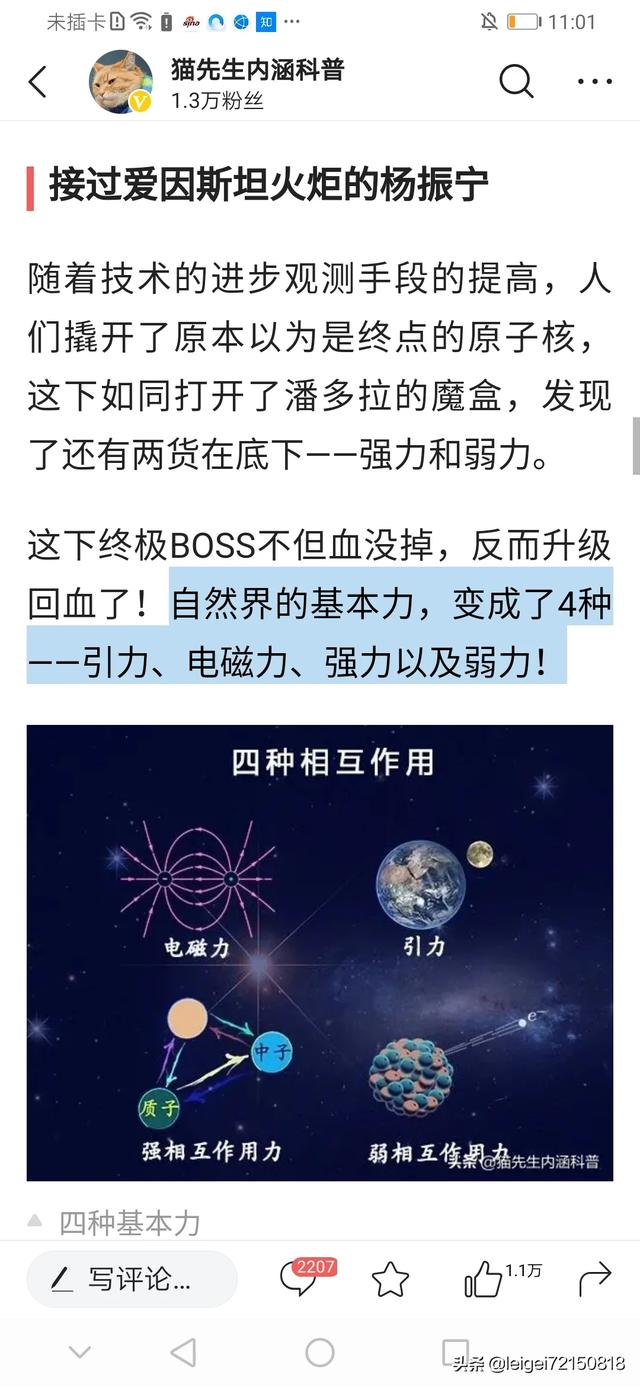Write a comment in 写评论 field
640x1387 pixels.
point(132,1278)
